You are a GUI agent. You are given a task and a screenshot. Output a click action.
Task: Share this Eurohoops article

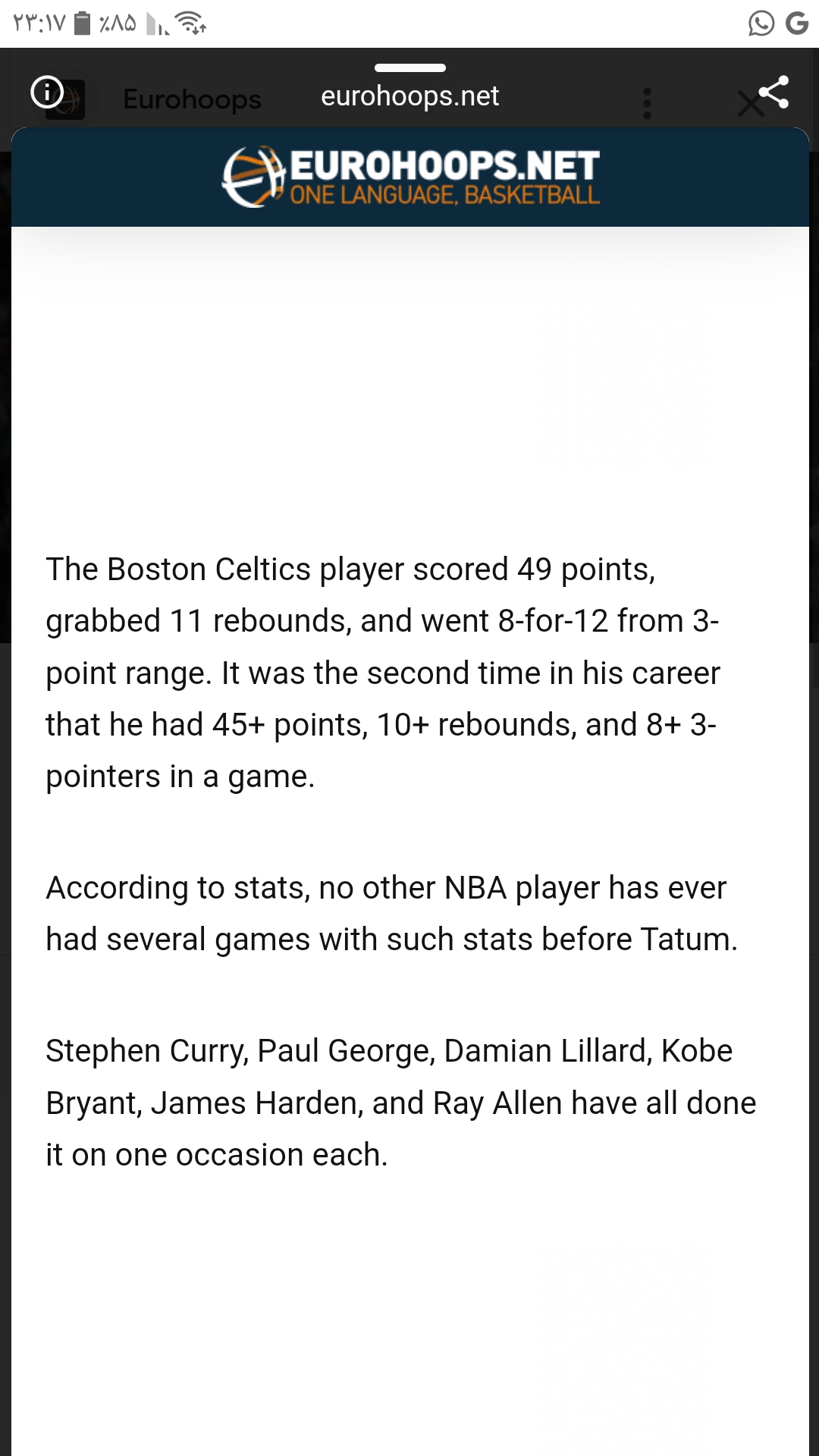tap(773, 93)
